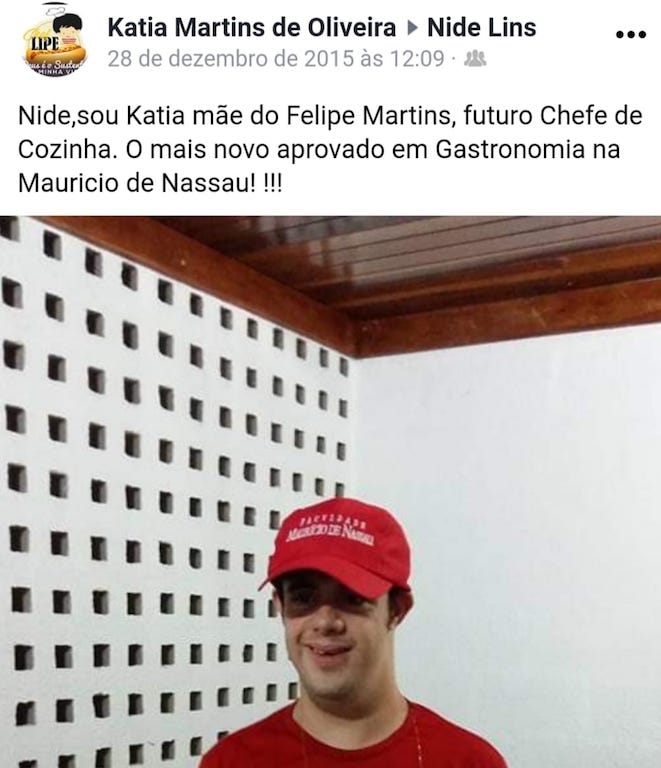
Task: Open the post's photo in full view
Action: point(330,490)
